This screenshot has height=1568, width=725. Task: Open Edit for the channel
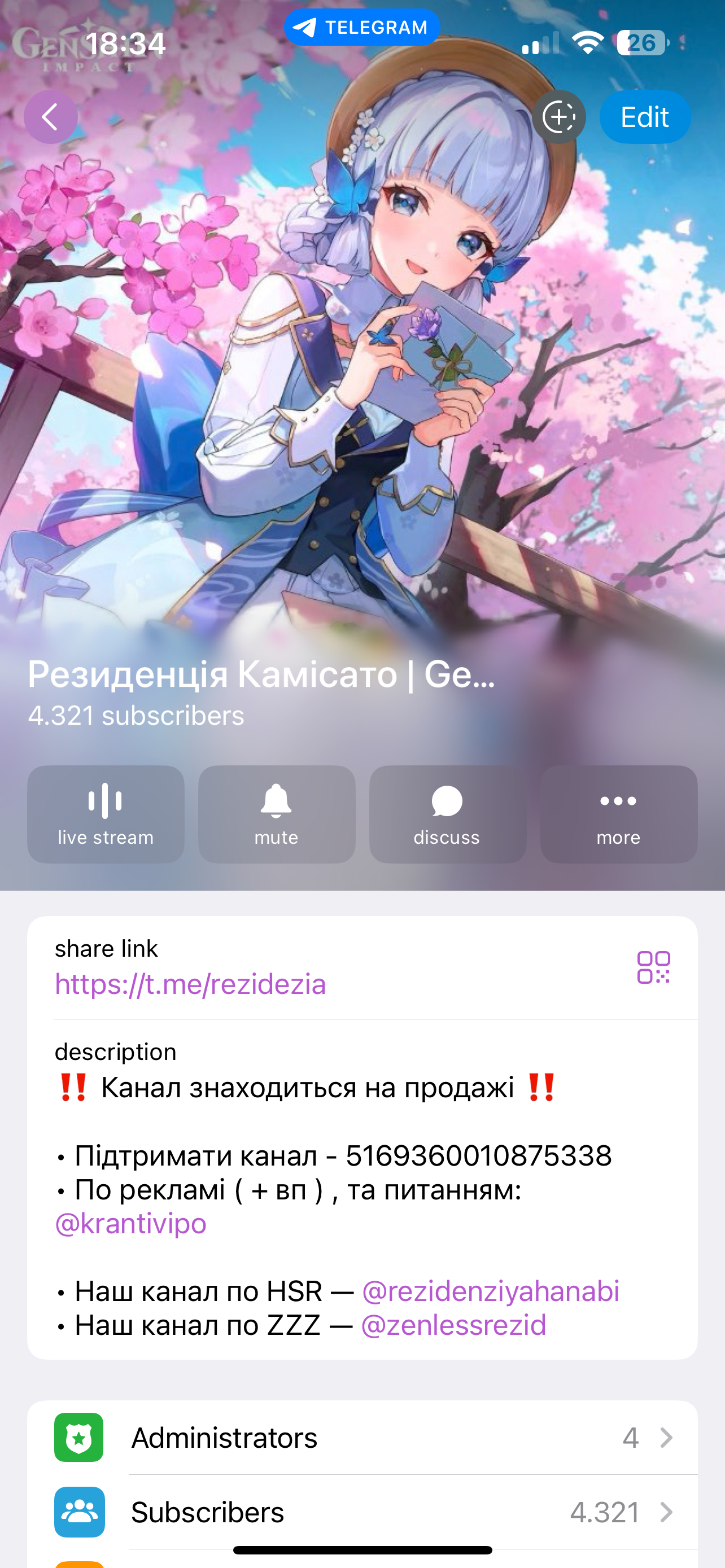pos(645,117)
